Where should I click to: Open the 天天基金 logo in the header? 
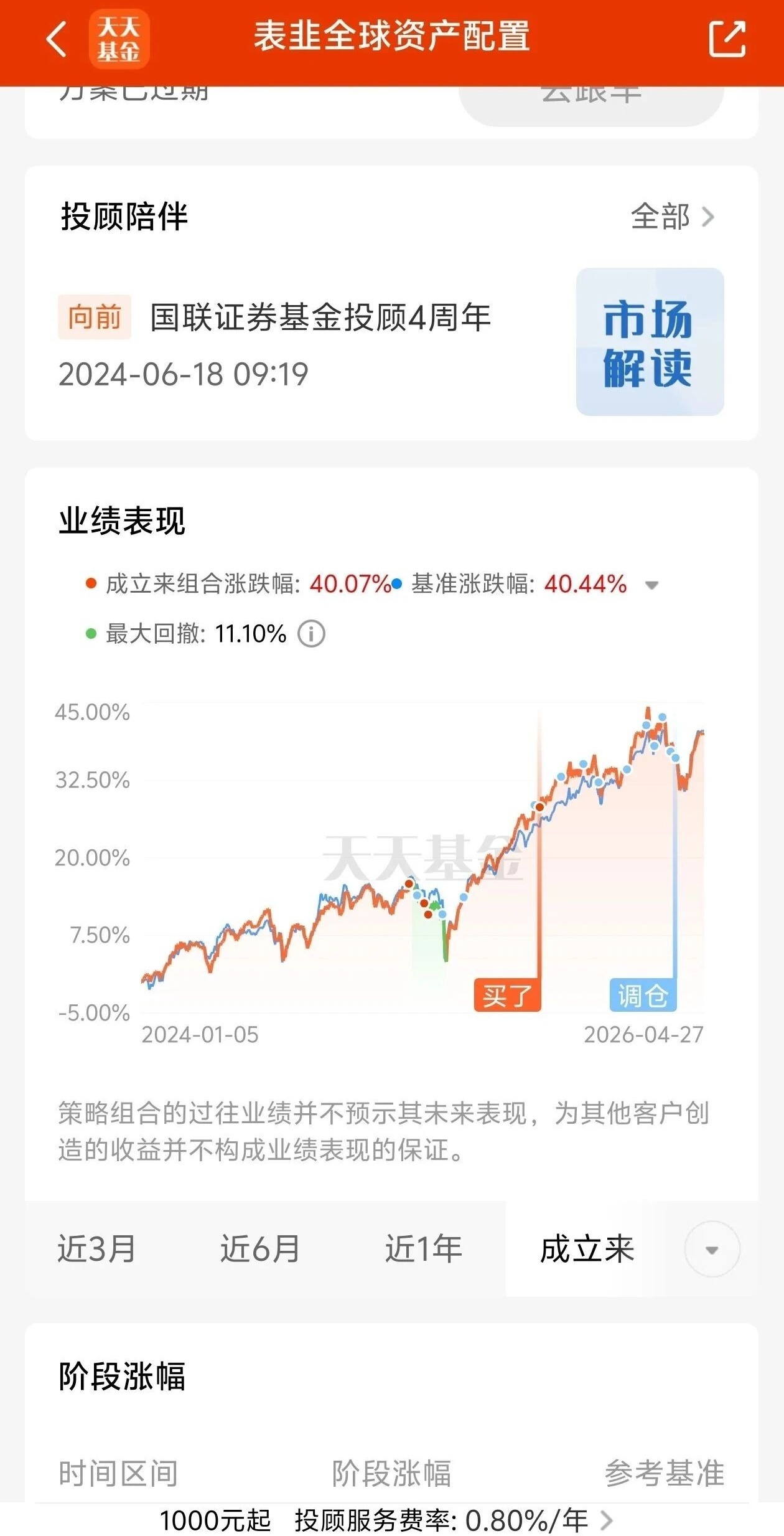[119, 39]
